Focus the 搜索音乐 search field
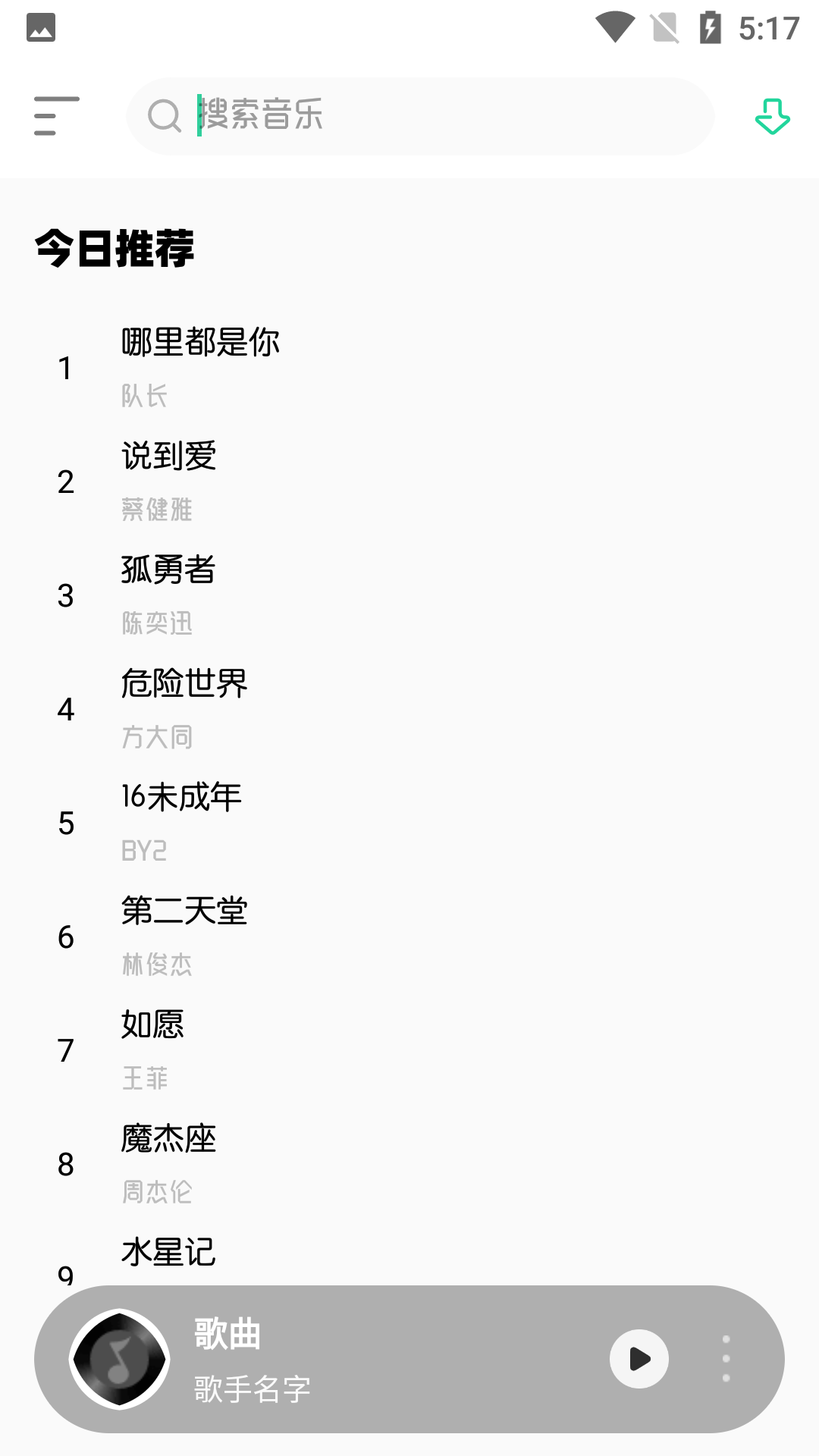Image resolution: width=819 pixels, height=1456 pixels. (x=421, y=116)
